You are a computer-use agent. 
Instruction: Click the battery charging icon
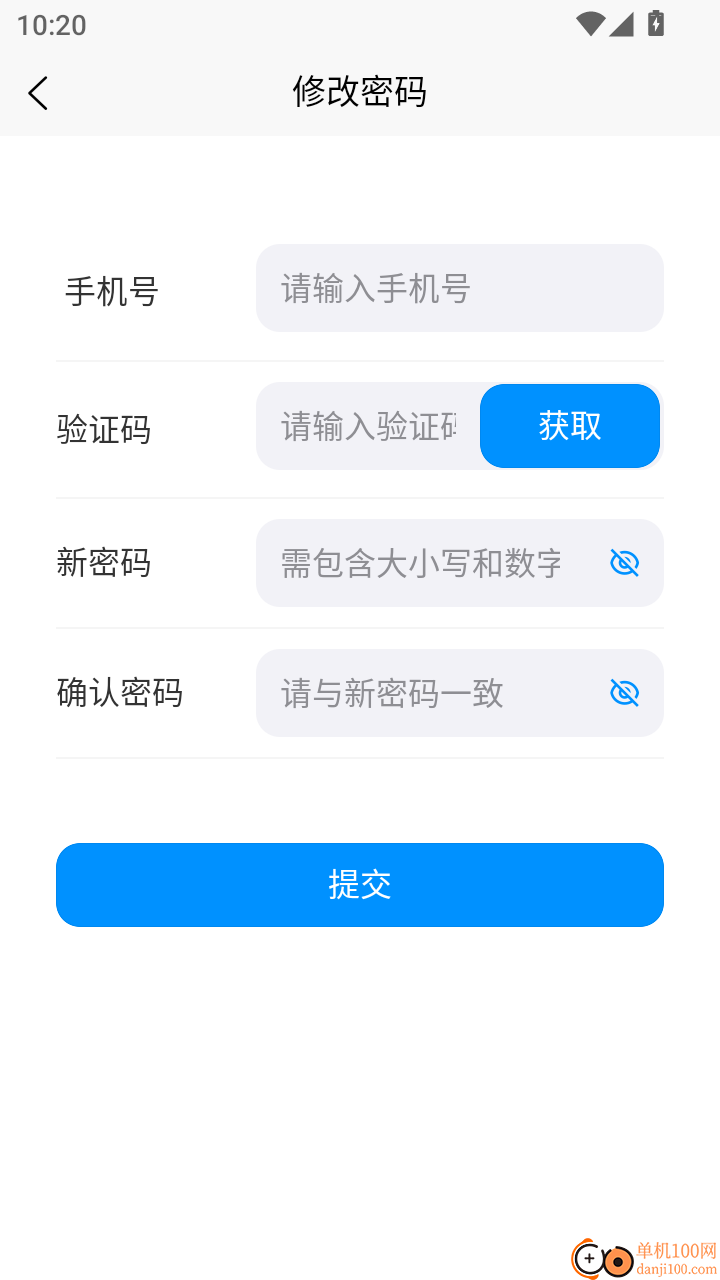(655, 24)
